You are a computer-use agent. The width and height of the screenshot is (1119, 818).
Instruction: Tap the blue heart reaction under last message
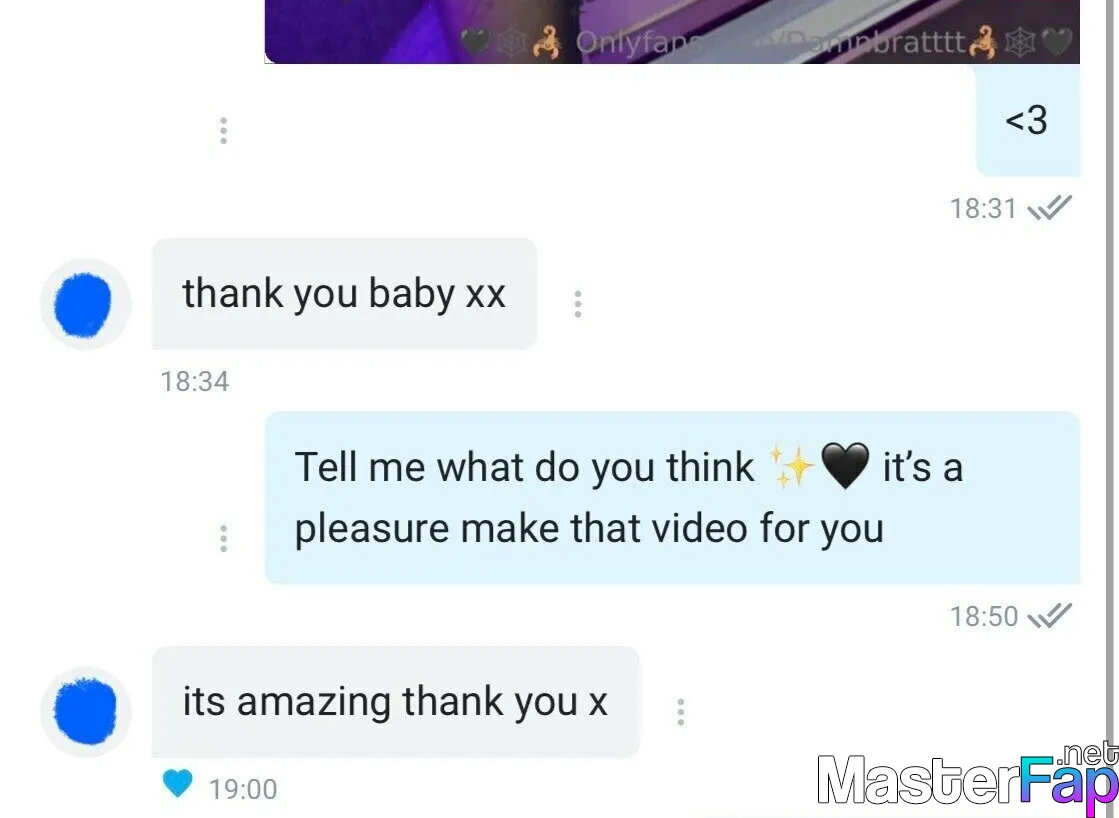pyautogui.click(x=177, y=785)
